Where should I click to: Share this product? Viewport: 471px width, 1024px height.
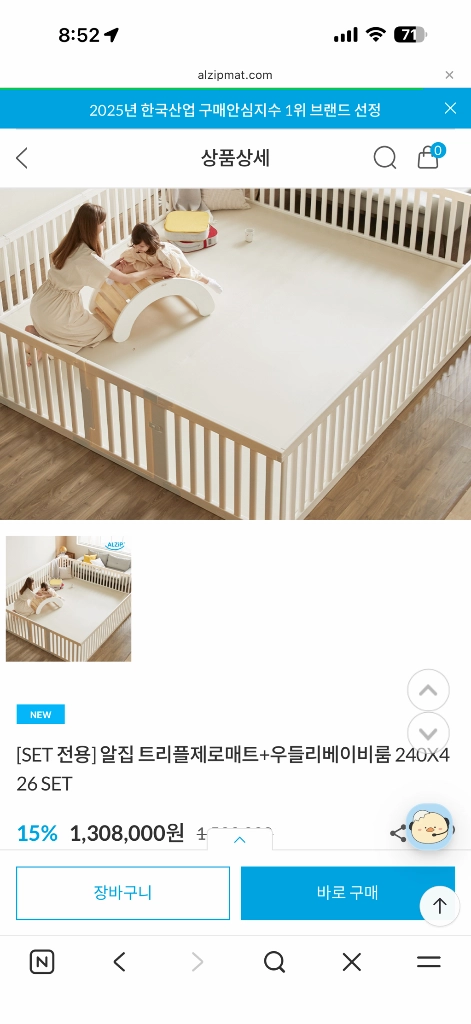(397, 833)
